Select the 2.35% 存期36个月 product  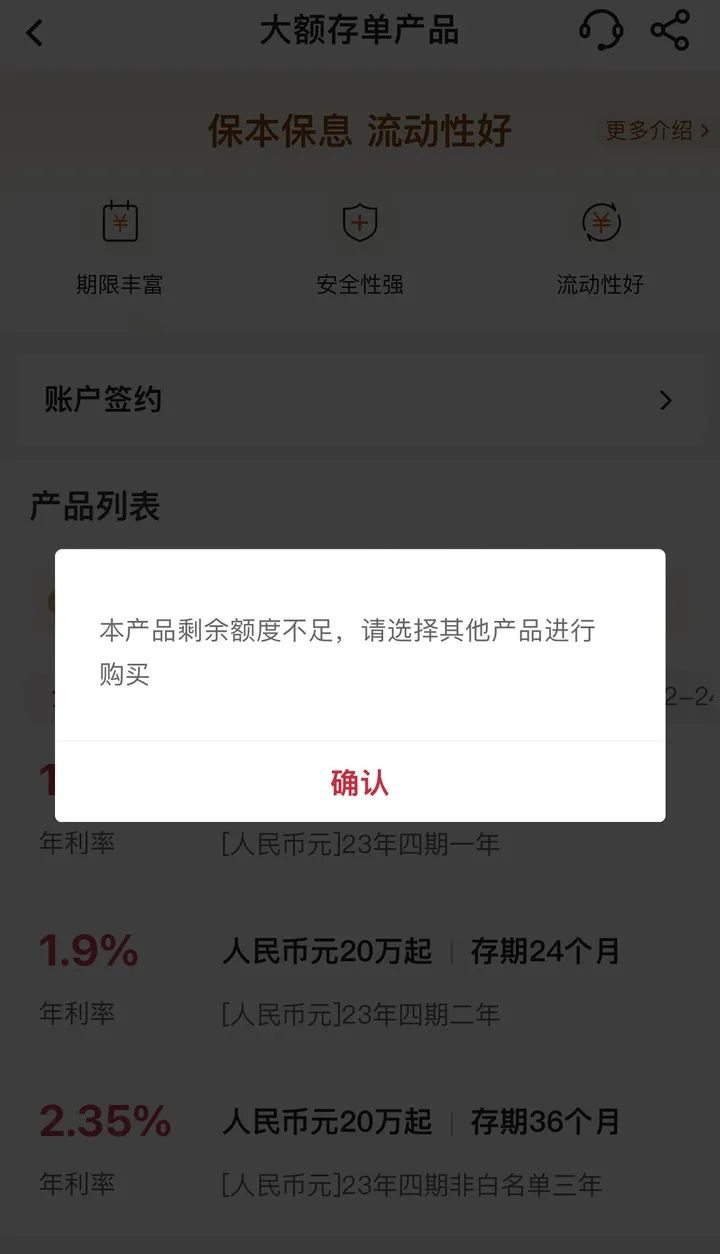point(360,1150)
